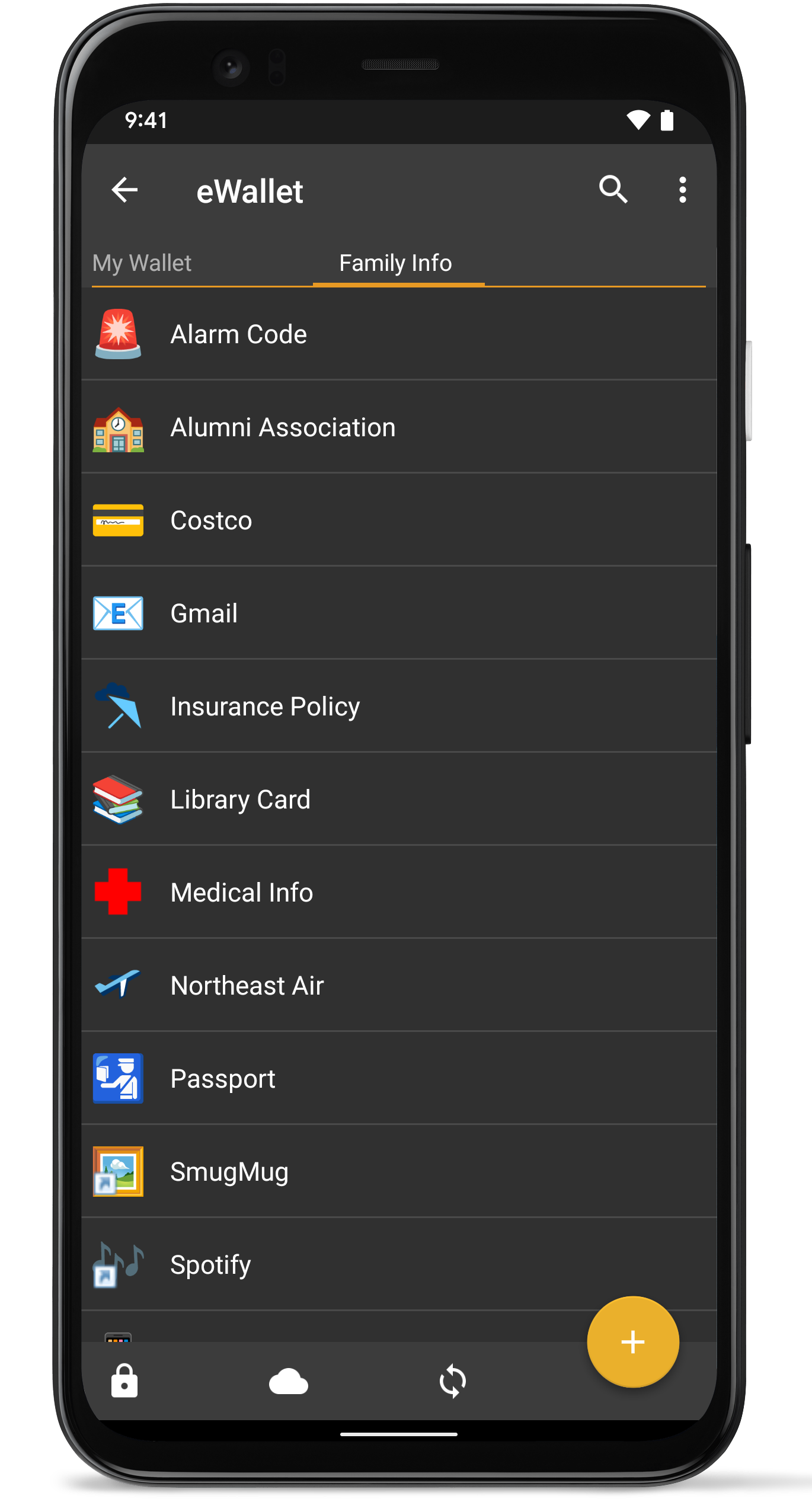This screenshot has height=1502, width=812.
Task: Tap the airplane icon beside Northeast Air
Action: pyautogui.click(x=117, y=985)
